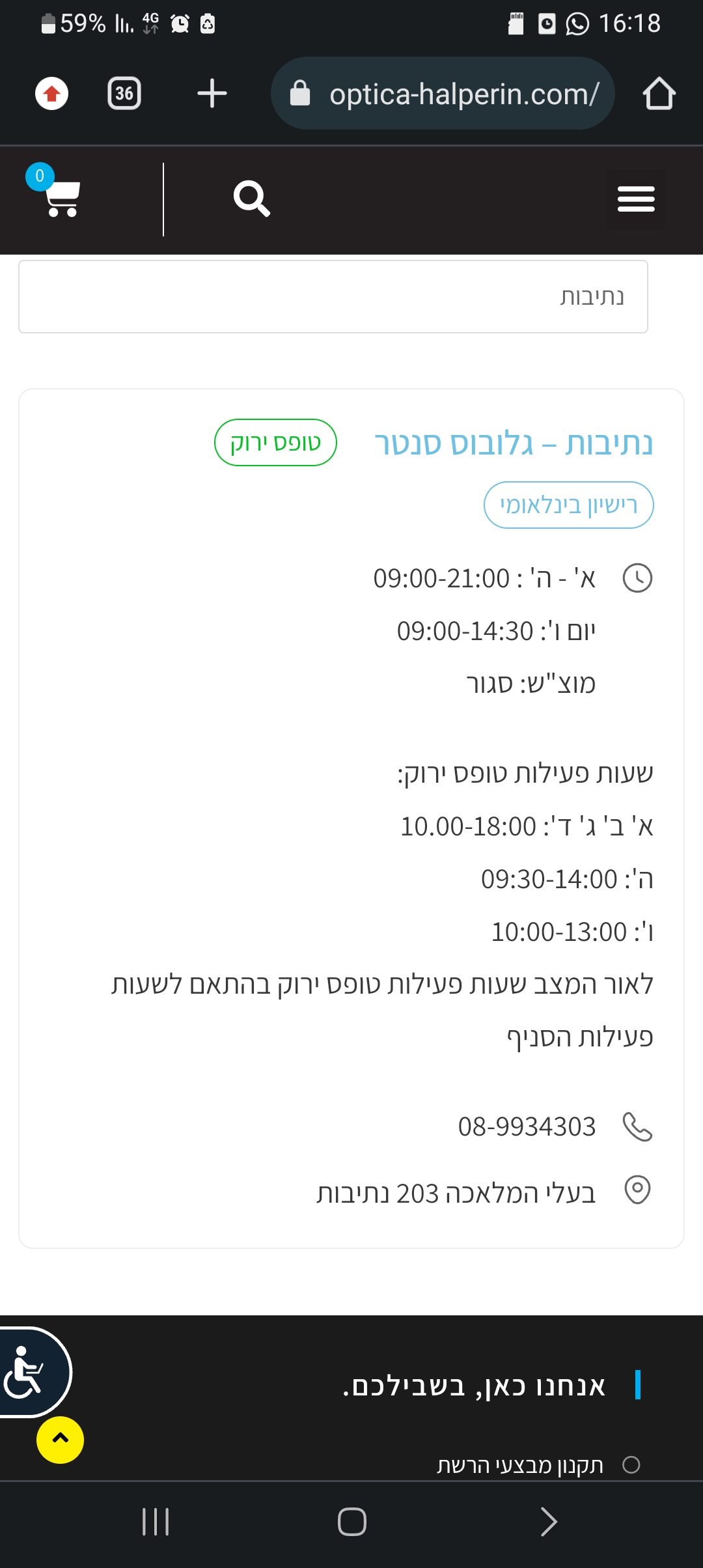Open the site search magnifier
The width and height of the screenshot is (703, 1568).
point(251,199)
